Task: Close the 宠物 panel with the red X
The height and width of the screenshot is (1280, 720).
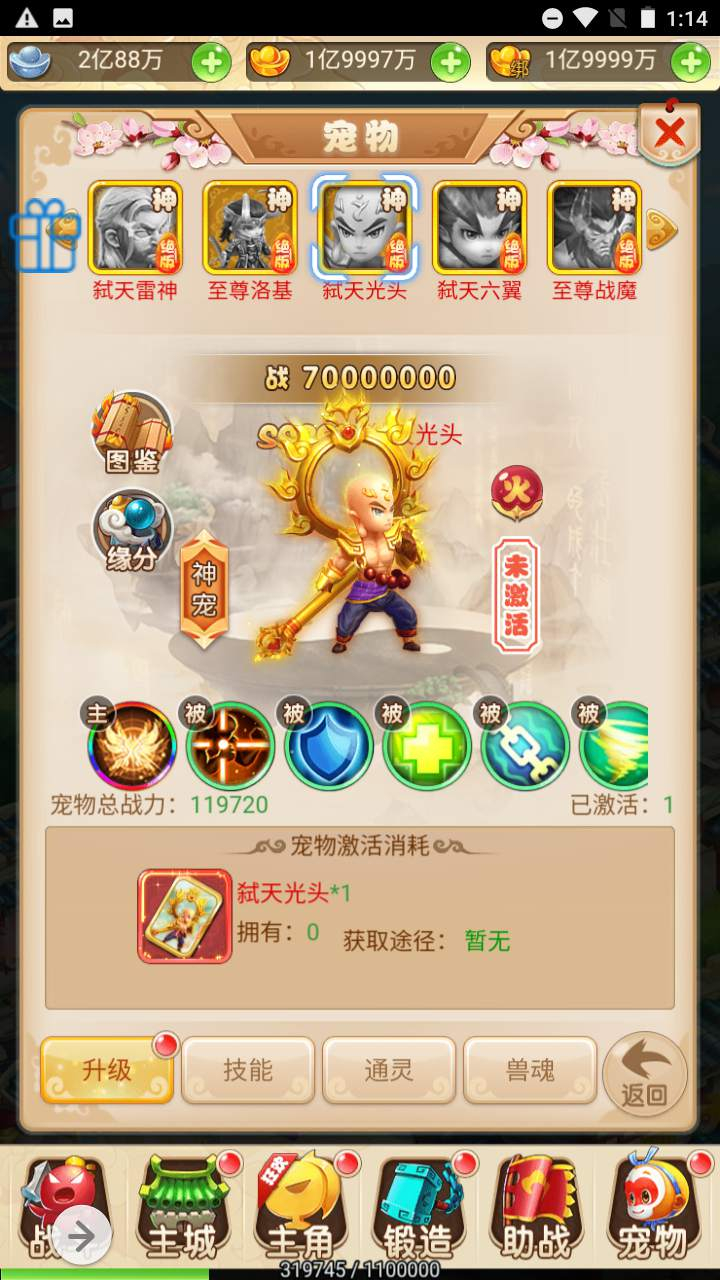Action: coord(669,132)
